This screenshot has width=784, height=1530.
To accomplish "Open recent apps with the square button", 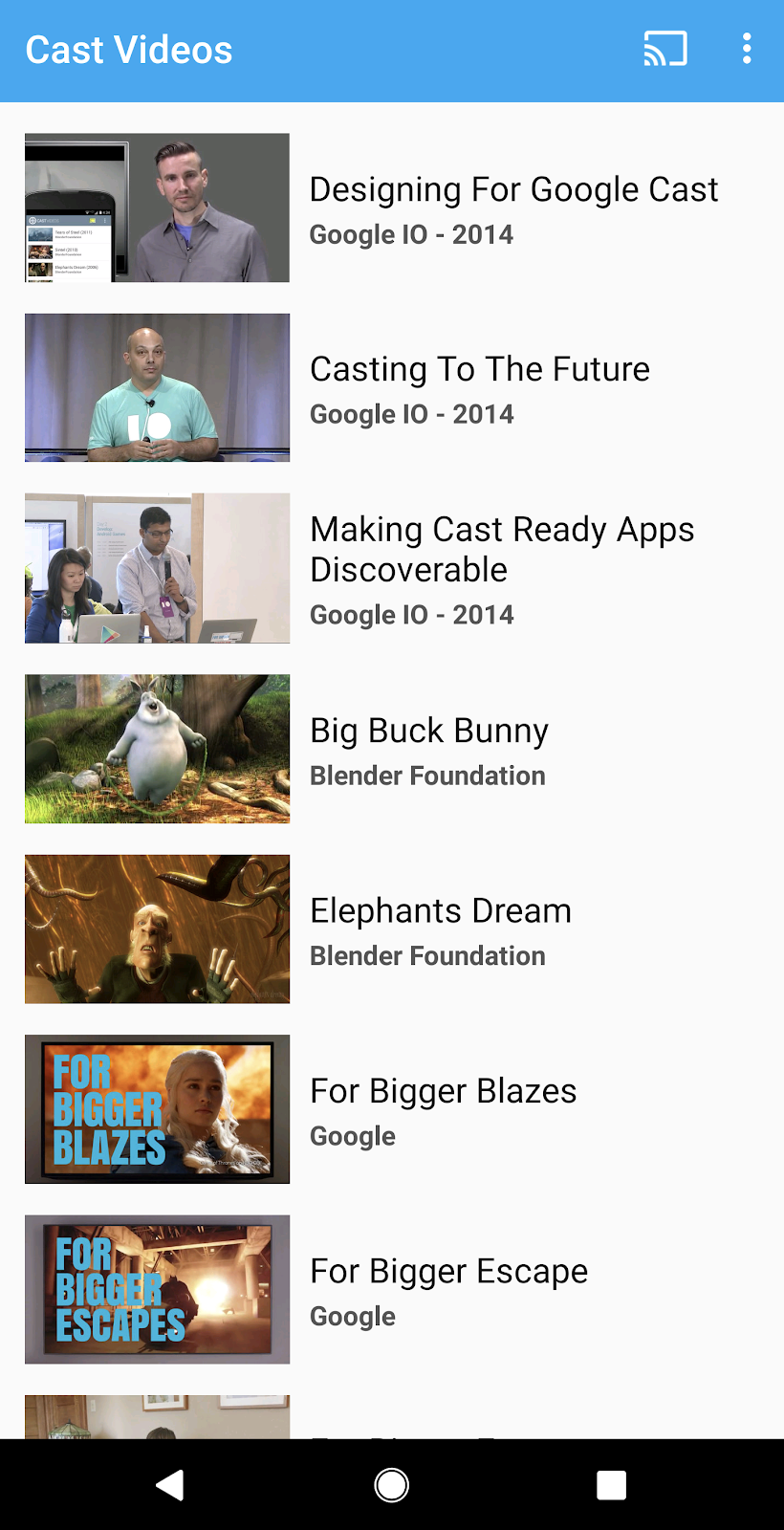I will 612,1484.
